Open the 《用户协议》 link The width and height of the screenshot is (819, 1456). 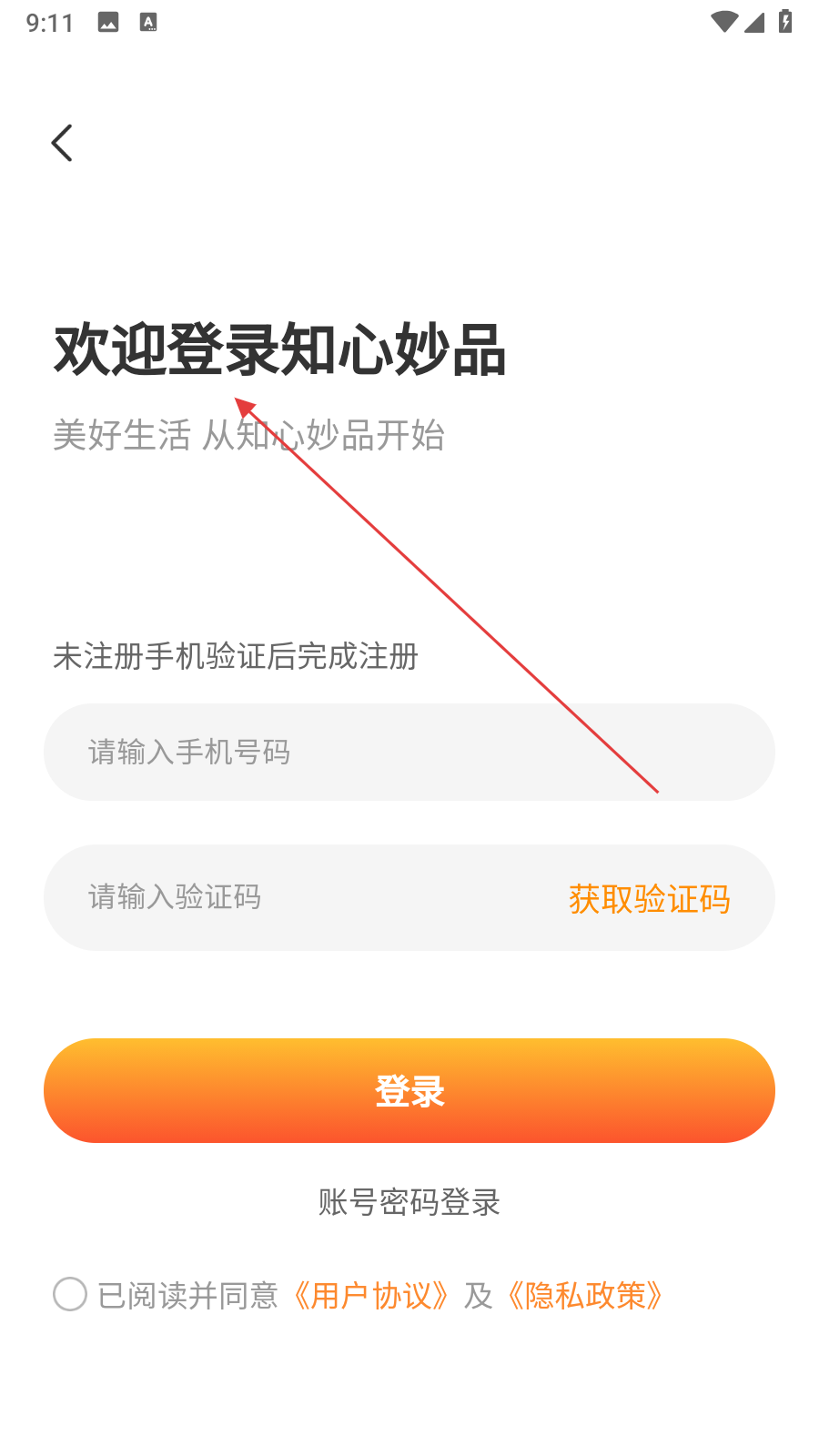tap(371, 1295)
